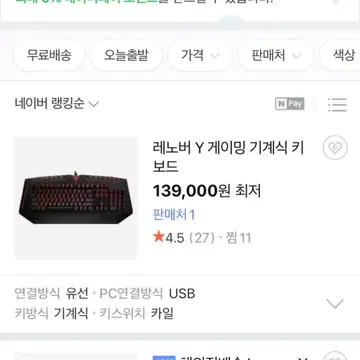Image resolution: width=360 pixels, height=360 pixels.
Task: Apply the 오늘출발 filter chip
Action: (126, 55)
